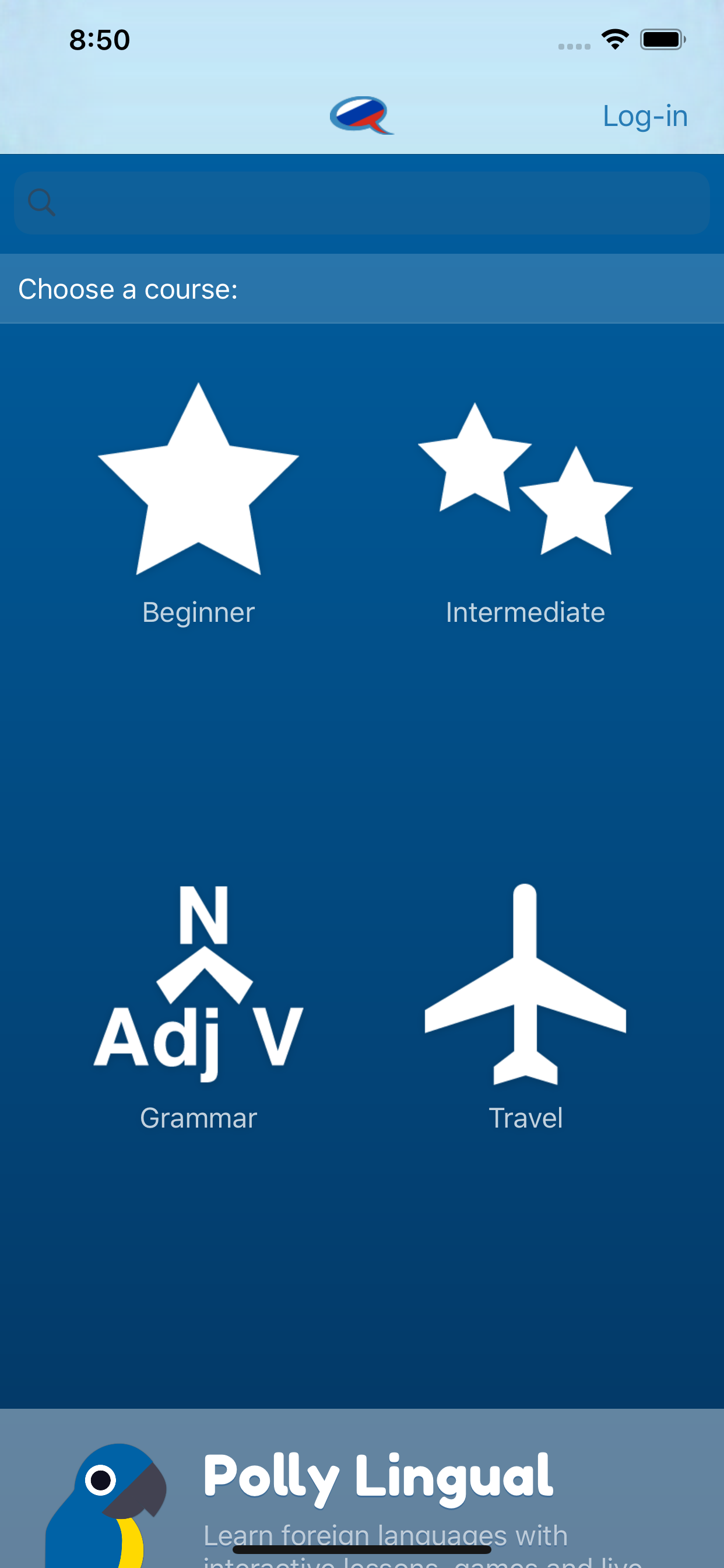Viewport: 724px width, 1568px height.
Task: Select the Beginner course label text
Action: pos(198,612)
